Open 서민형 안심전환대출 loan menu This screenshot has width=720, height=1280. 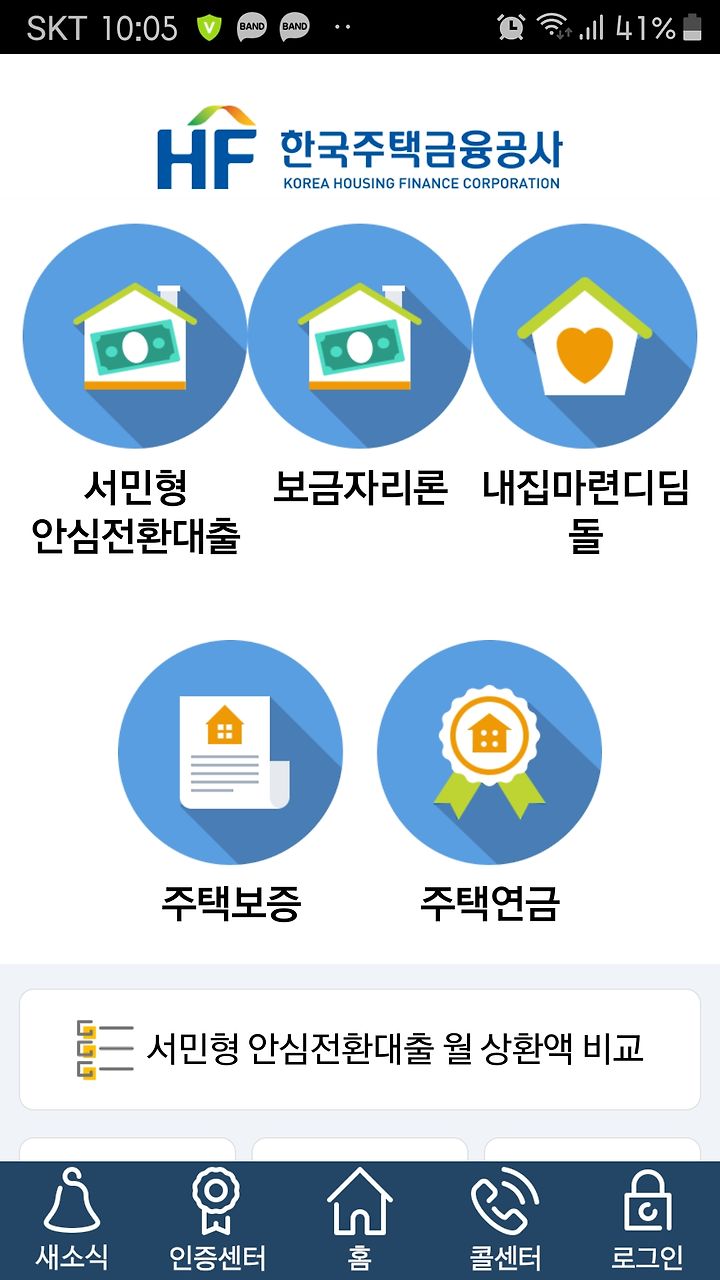[135, 390]
